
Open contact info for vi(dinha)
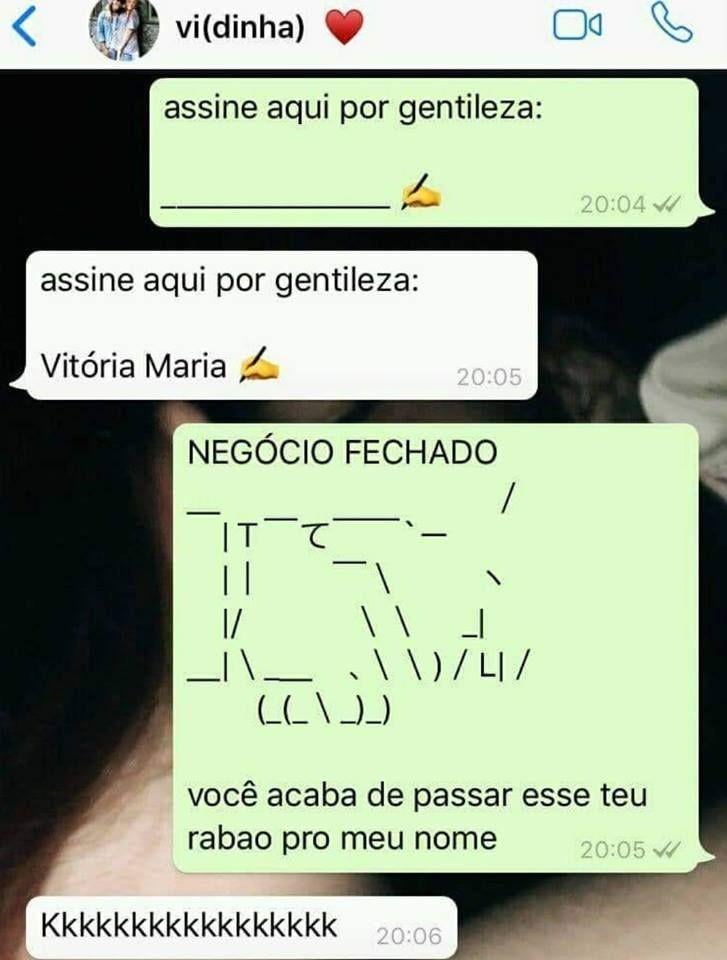click(x=240, y=30)
